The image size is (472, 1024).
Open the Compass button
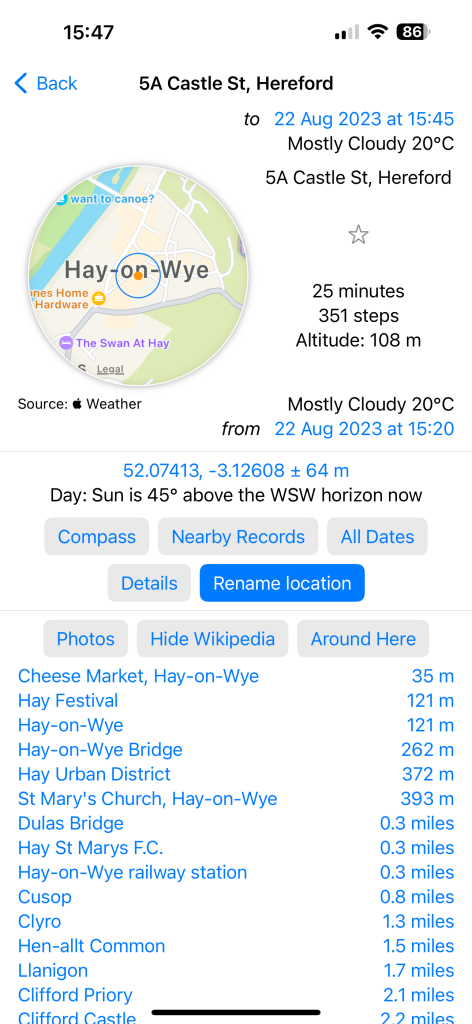point(97,537)
